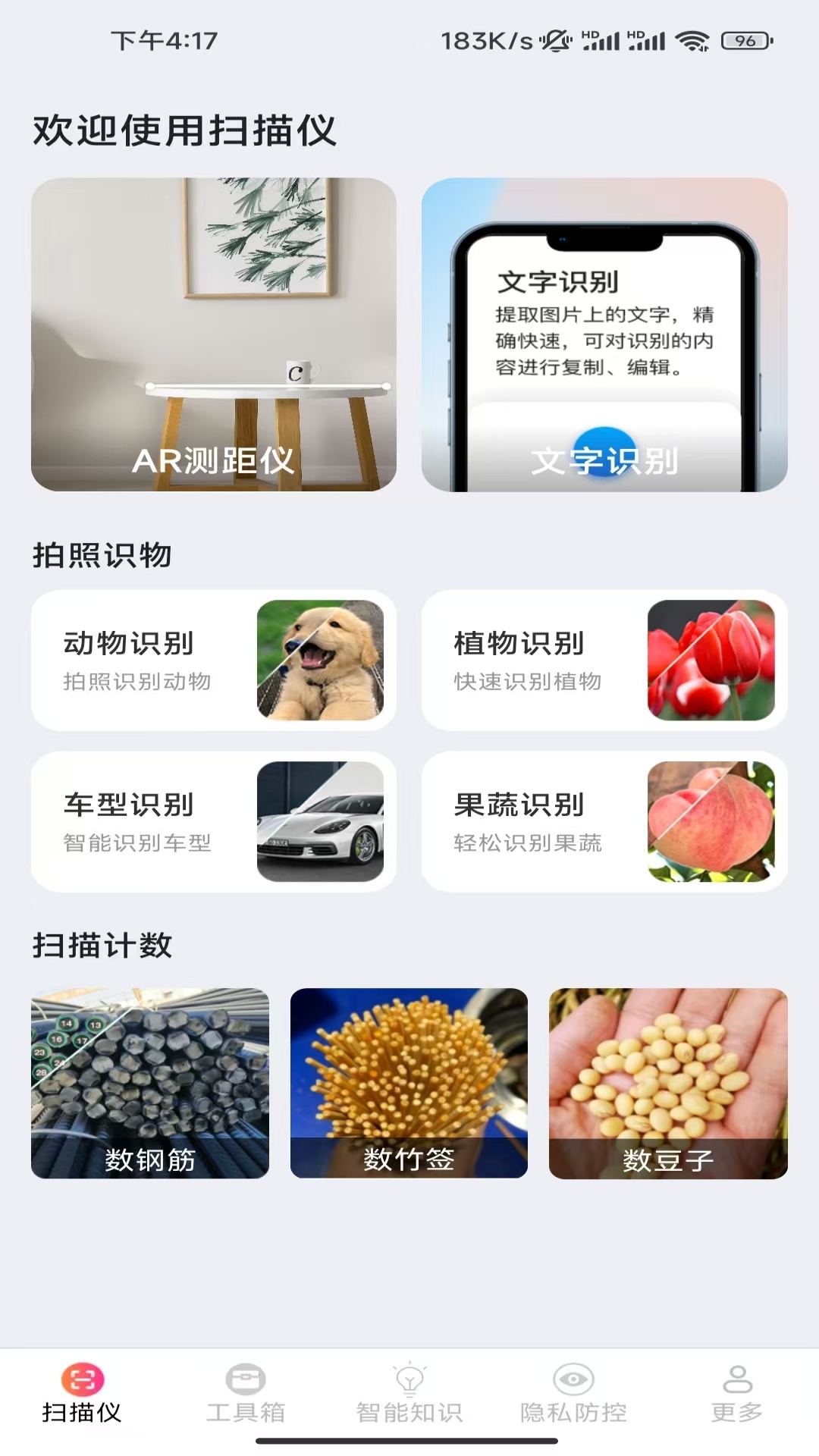Tap the 扫描计数 section heading
The height and width of the screenshot is (1456, 819).
click(102, 944)
